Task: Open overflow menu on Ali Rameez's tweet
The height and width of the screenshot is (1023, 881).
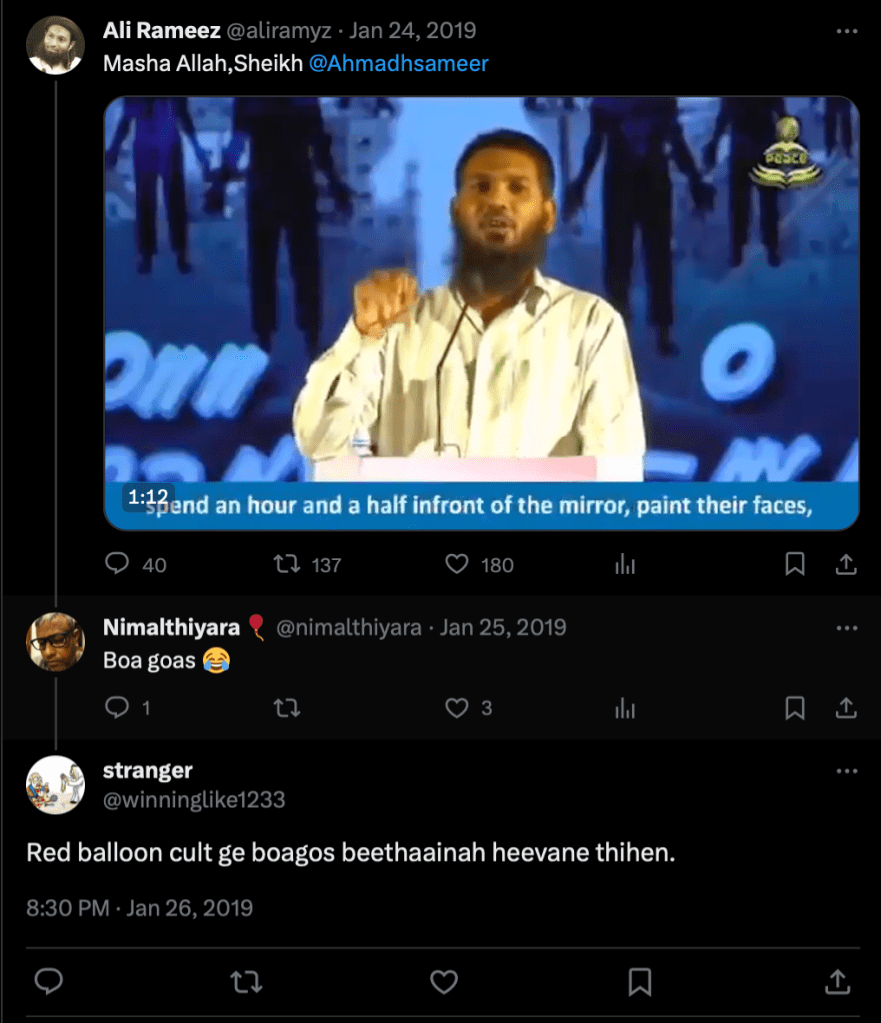Action: point(846,31)
